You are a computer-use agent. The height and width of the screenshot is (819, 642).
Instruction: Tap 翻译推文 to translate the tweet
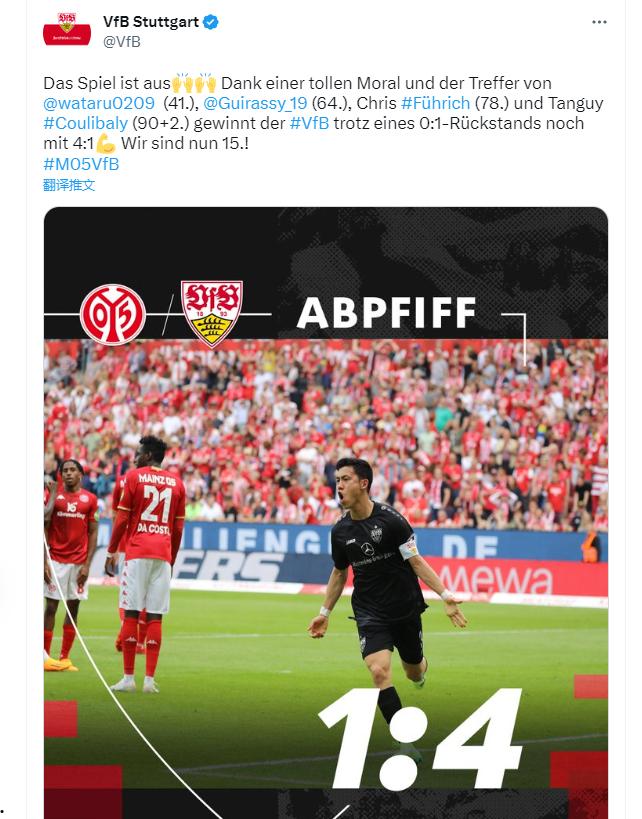click(69, 185)
